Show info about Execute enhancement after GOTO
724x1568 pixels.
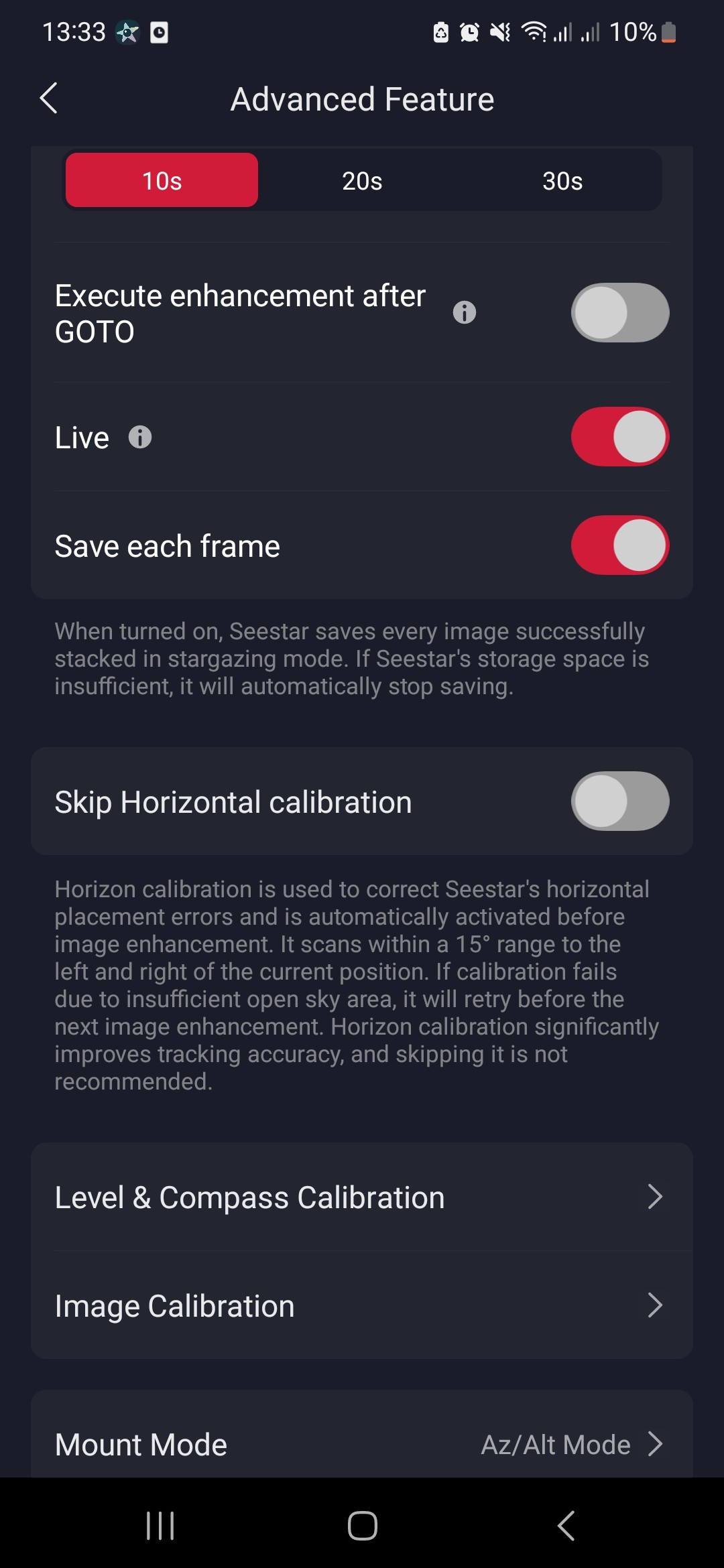464,312
